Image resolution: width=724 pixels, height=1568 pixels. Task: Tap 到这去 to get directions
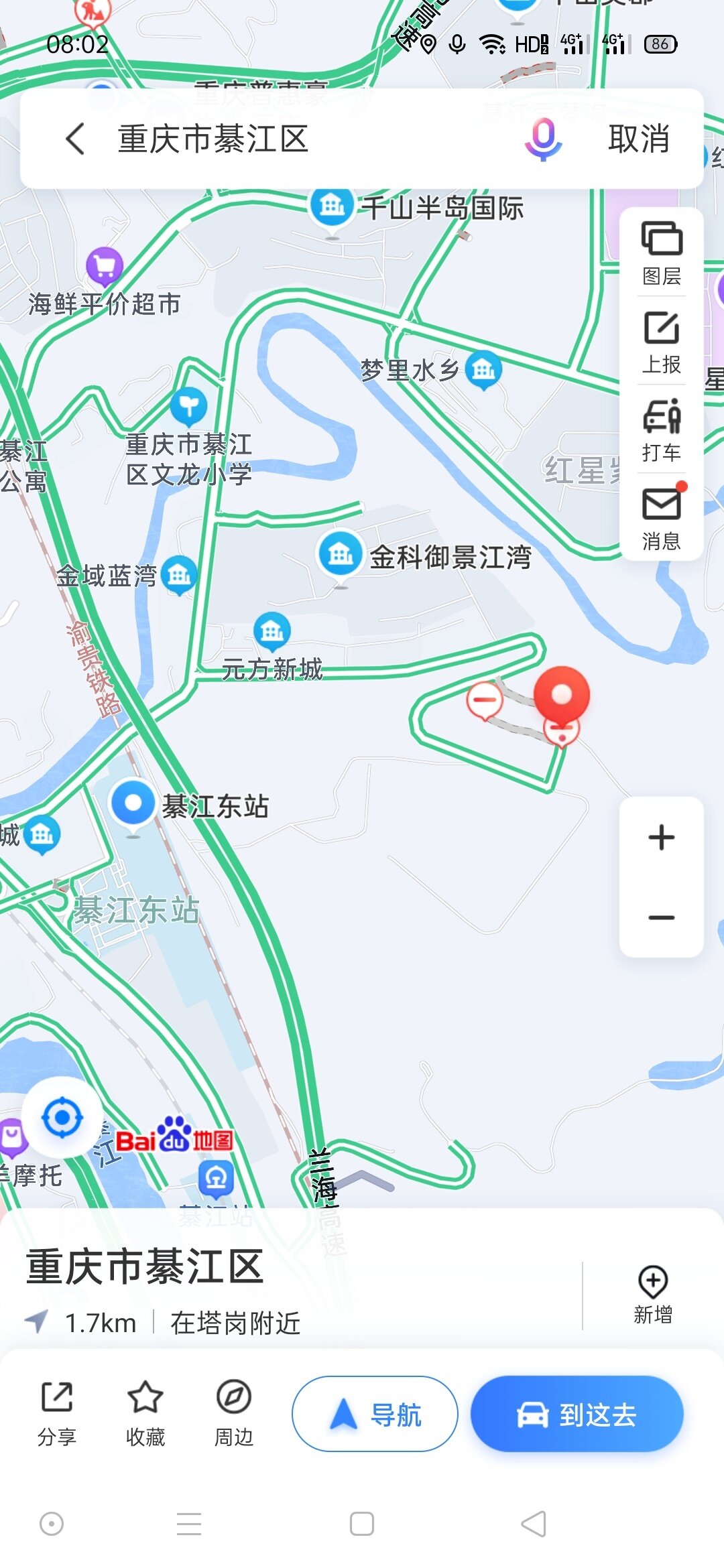[x=577, y=1414]
